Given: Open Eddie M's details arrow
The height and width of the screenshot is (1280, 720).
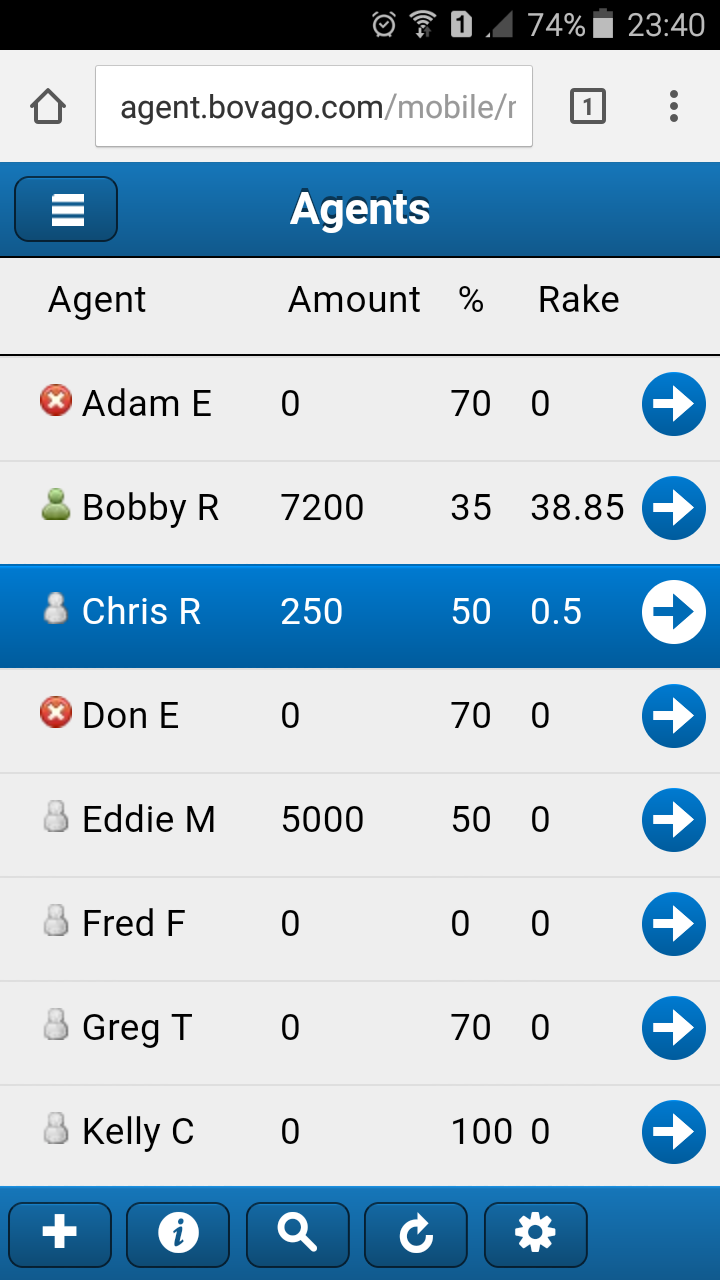Looking at the screenshot, I should [673, 820].
